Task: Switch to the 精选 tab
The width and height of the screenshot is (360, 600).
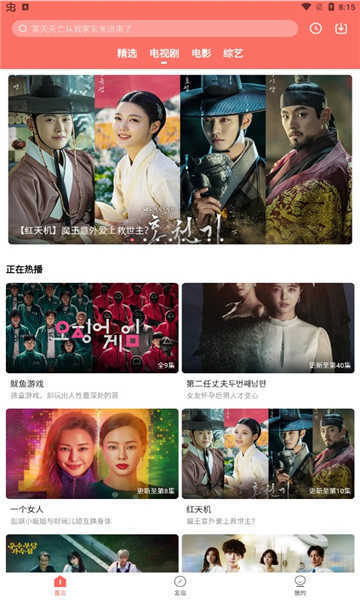Action: [x=127, y=53]
